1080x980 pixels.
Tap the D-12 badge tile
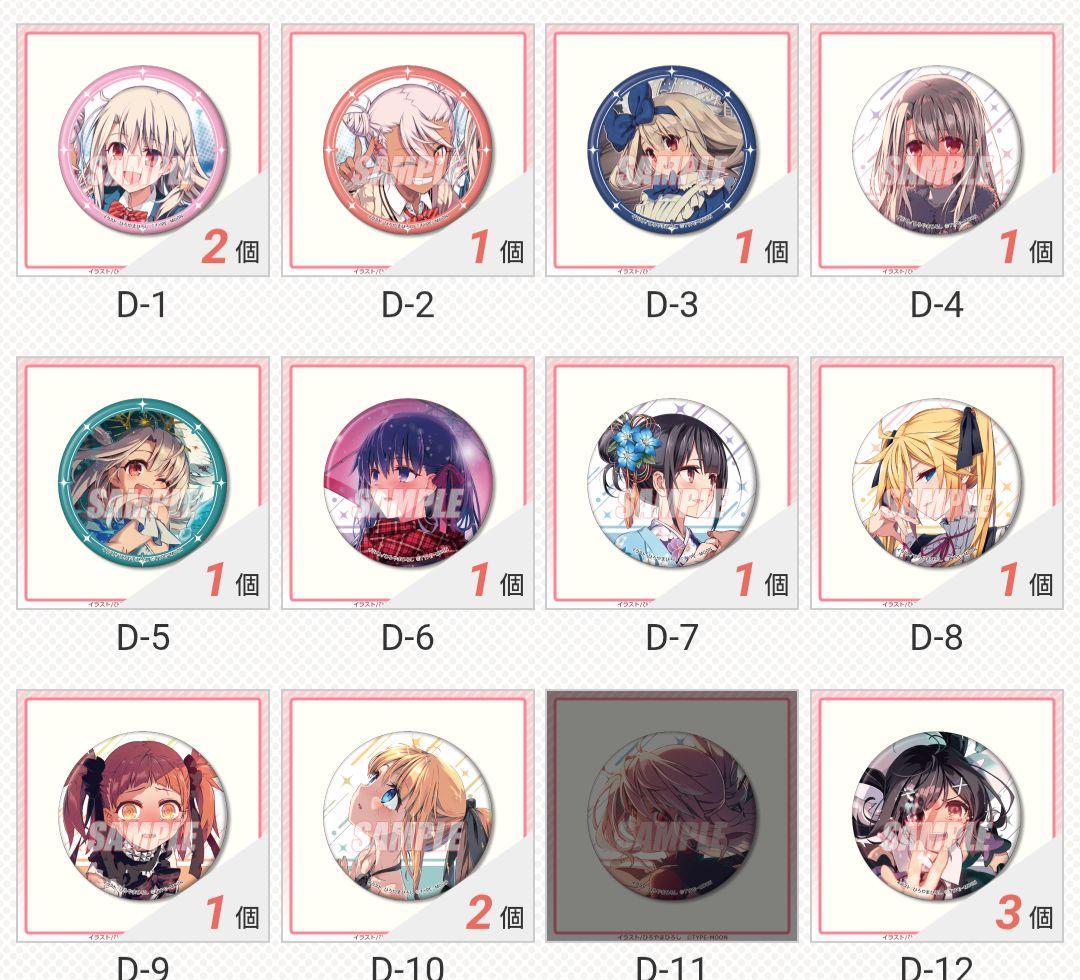[x=936, y=816]
